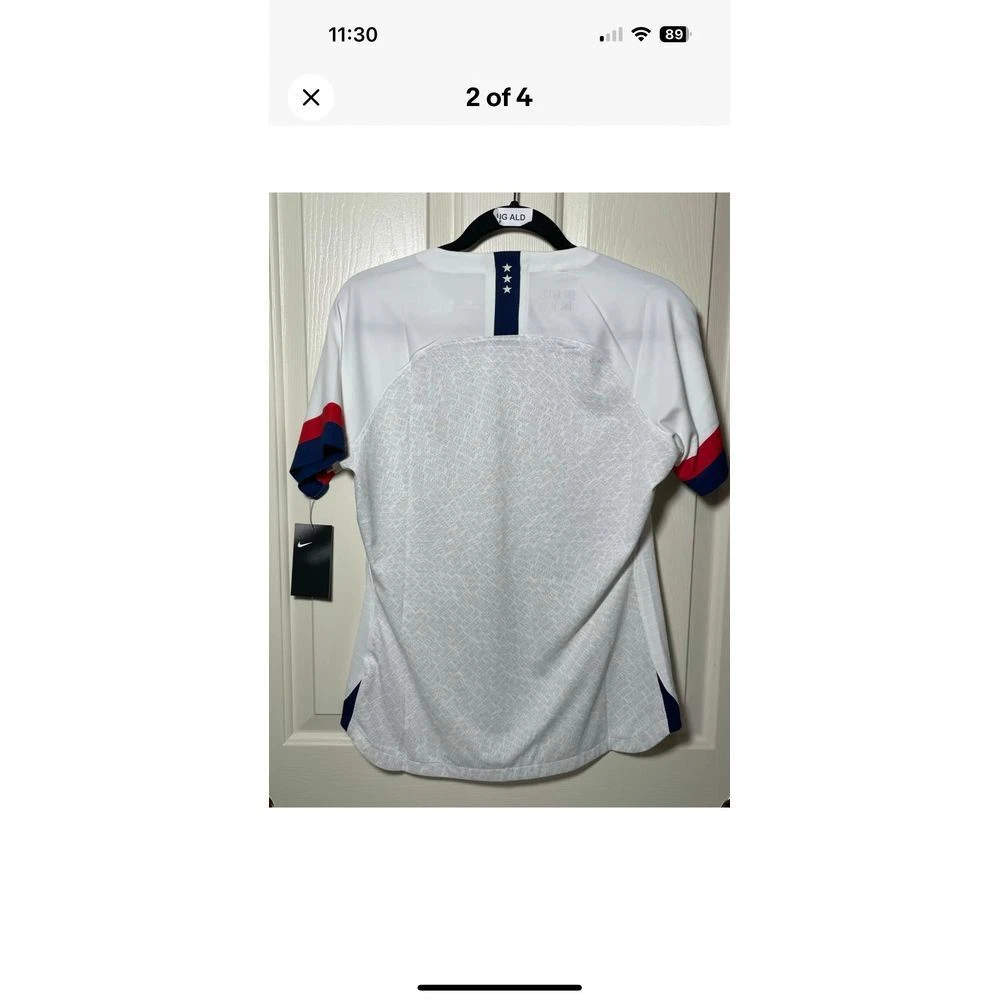
Task: Close the photo viewer
Action: [x=311, y=97]
